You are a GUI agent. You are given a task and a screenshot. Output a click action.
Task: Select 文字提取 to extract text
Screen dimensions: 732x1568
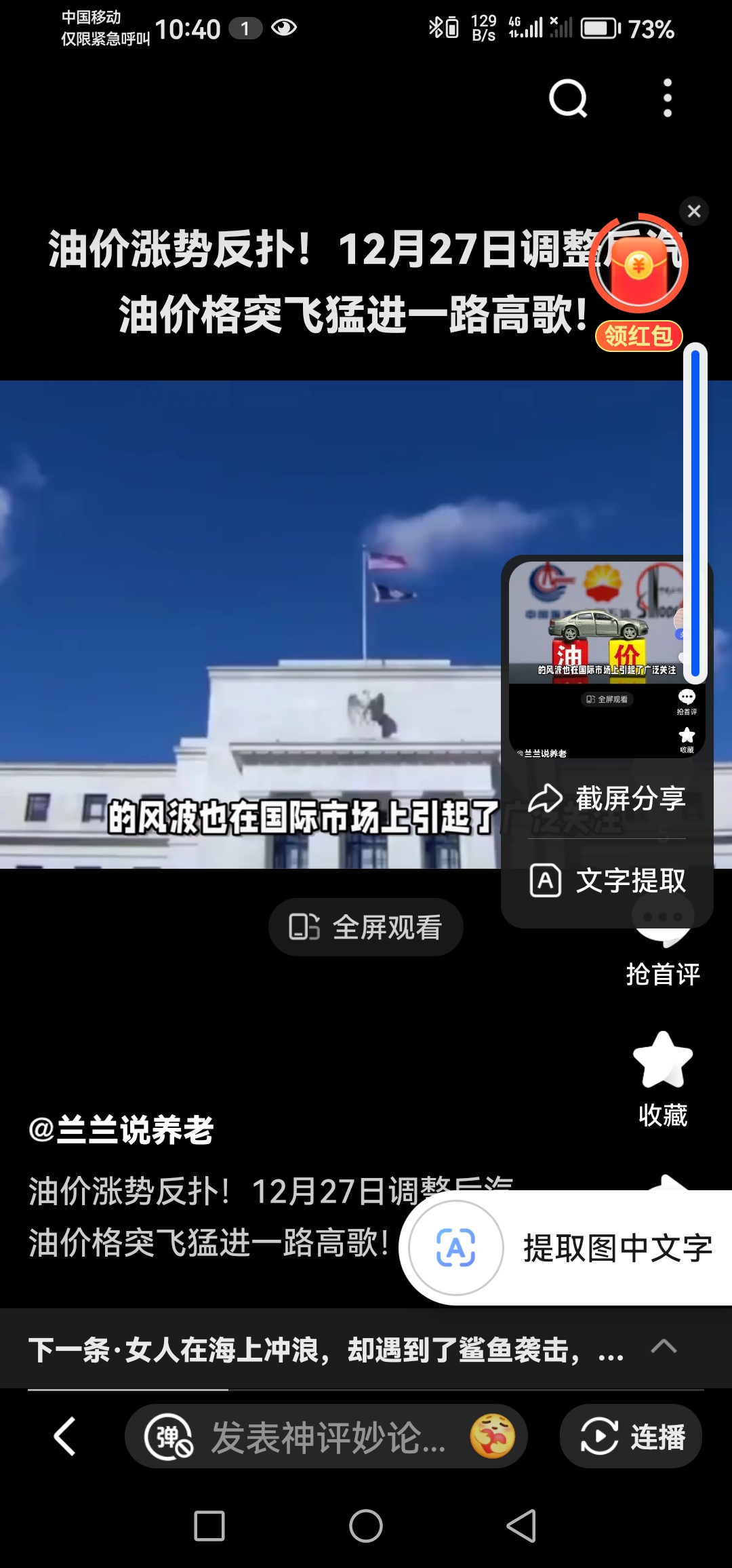607,881
